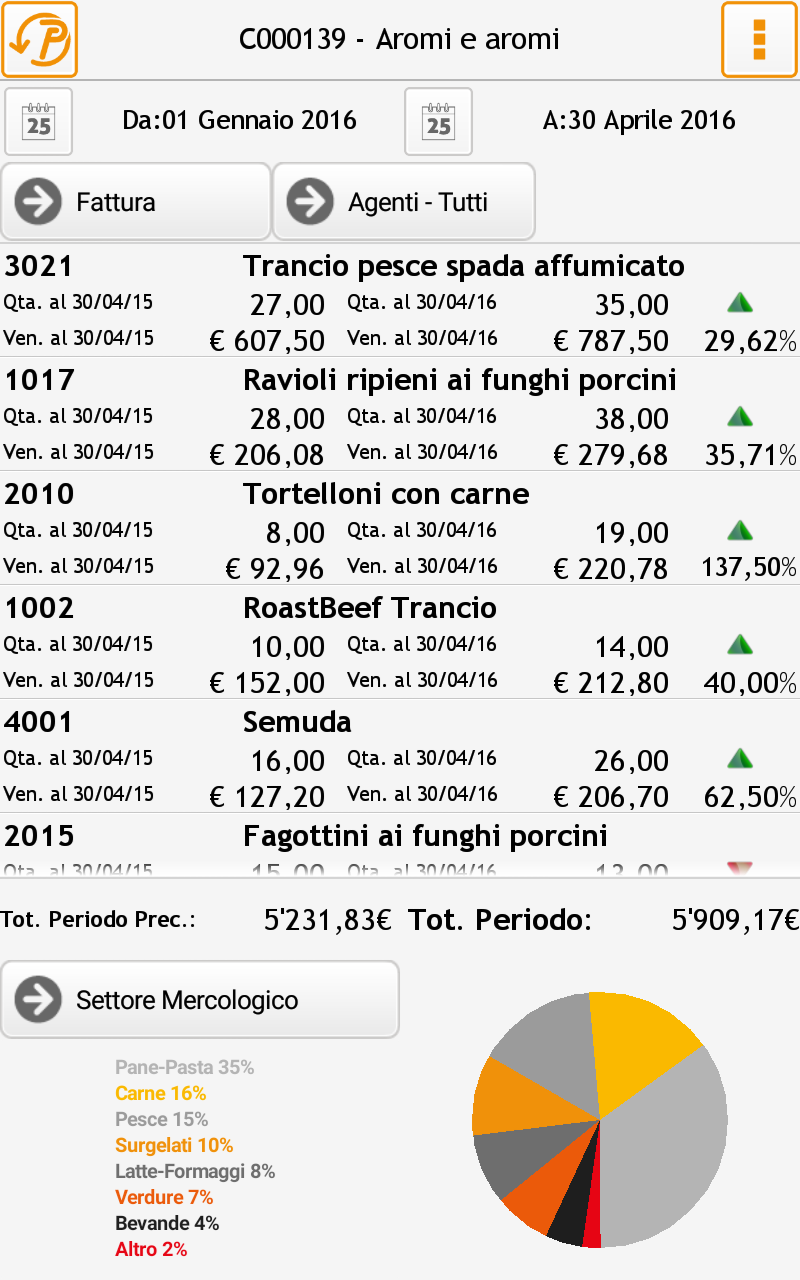Image resolution: width=800 pixels, height=1280 pixels.
Task: Tap the Fattura button
Action: coord(136,202)
